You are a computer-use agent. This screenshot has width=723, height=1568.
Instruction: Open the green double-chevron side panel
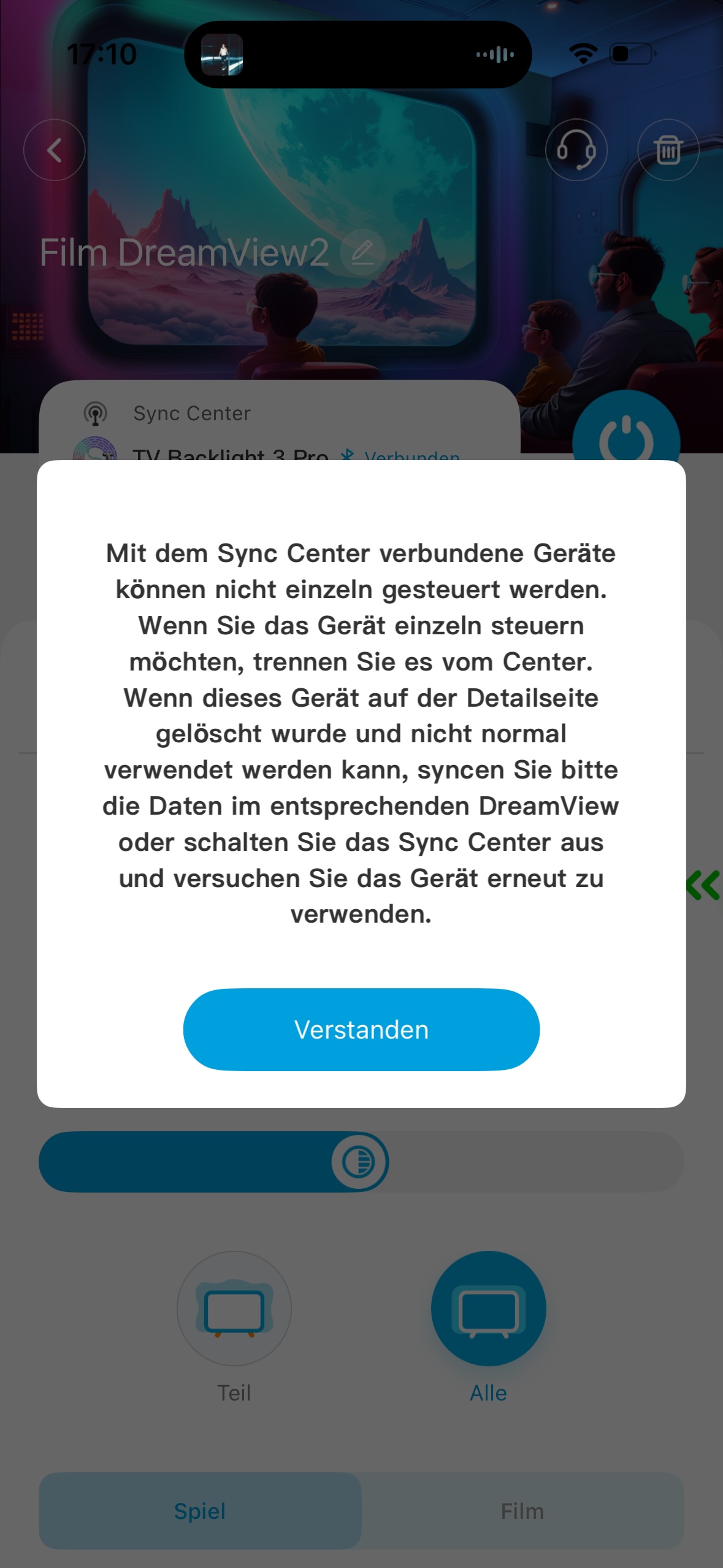tap(703, 885)
